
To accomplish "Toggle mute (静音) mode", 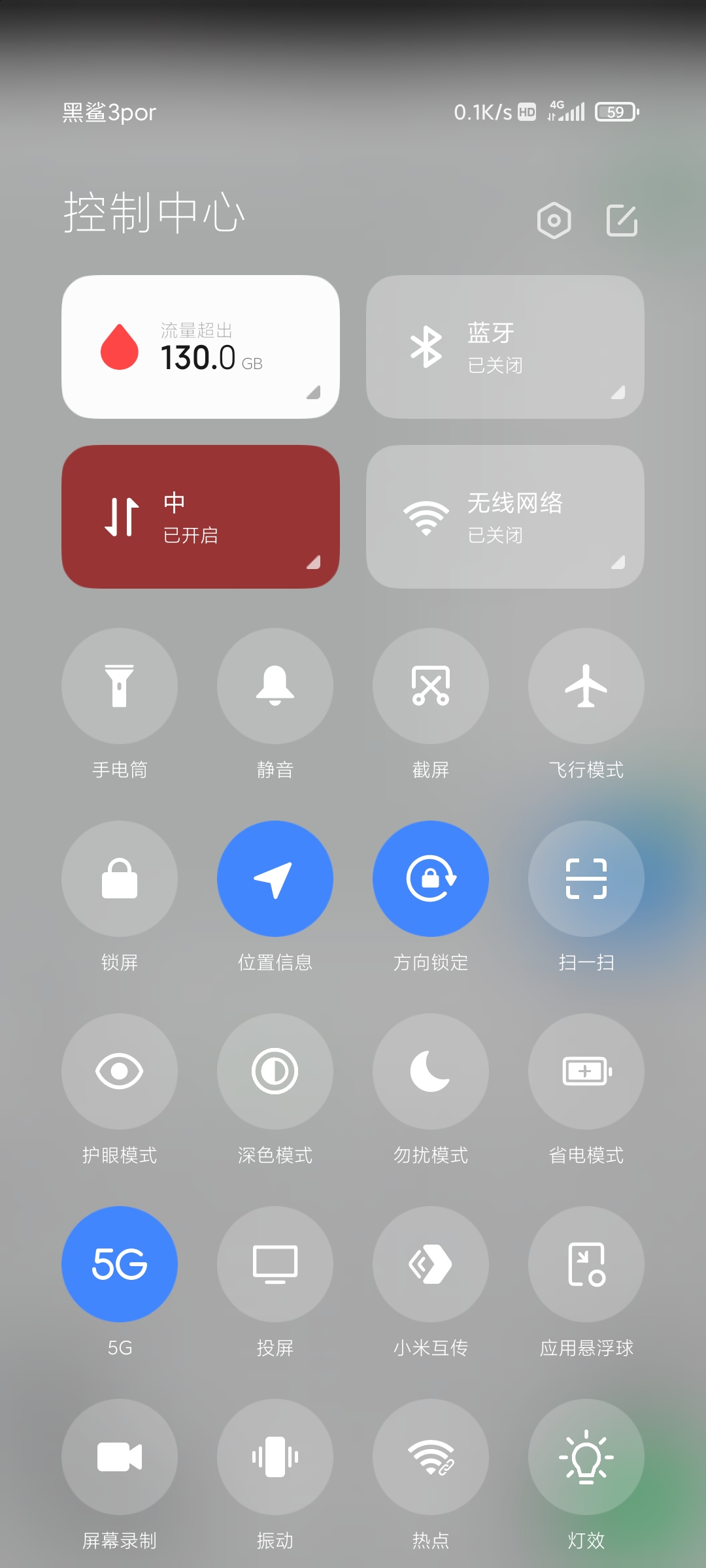I will [x=275, y=686].
